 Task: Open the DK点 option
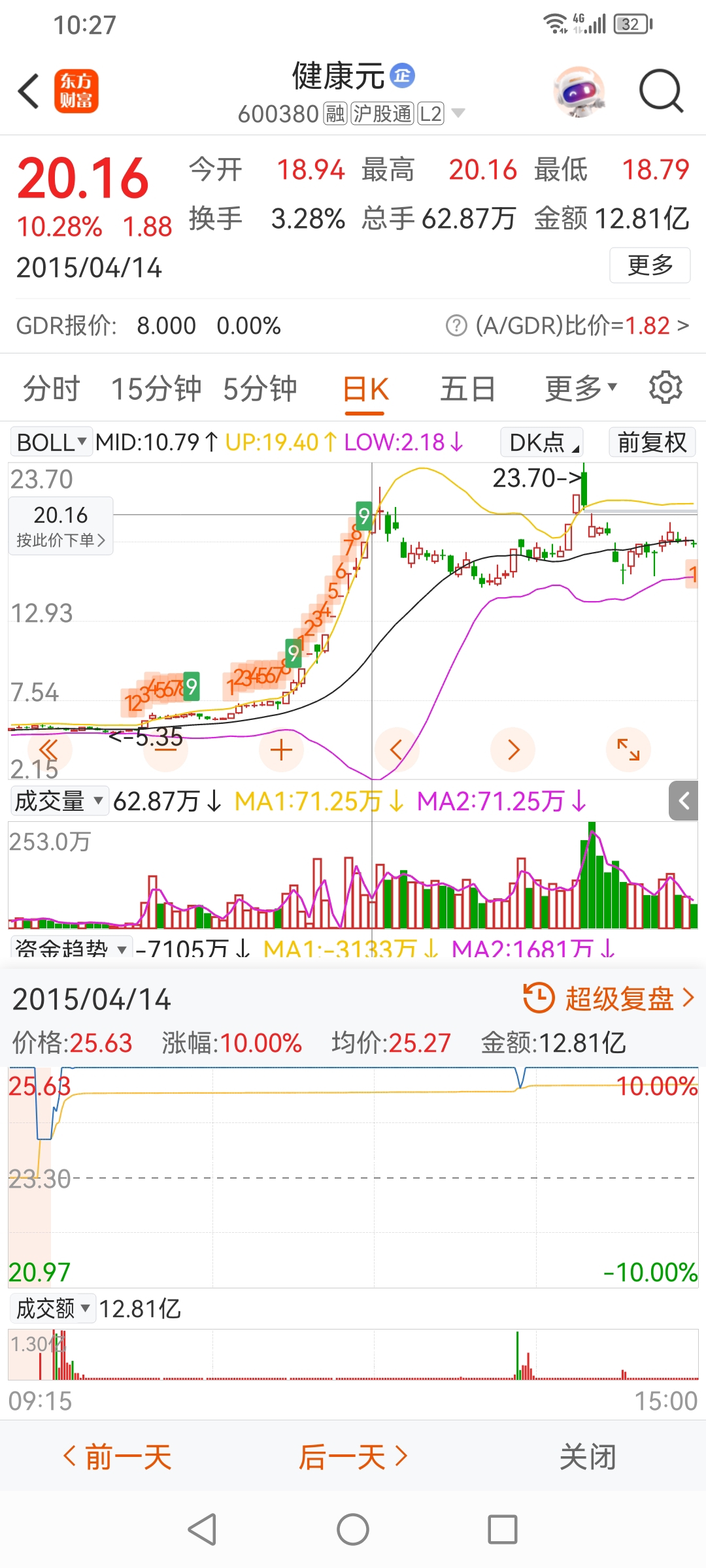click(x=543, y=442)
